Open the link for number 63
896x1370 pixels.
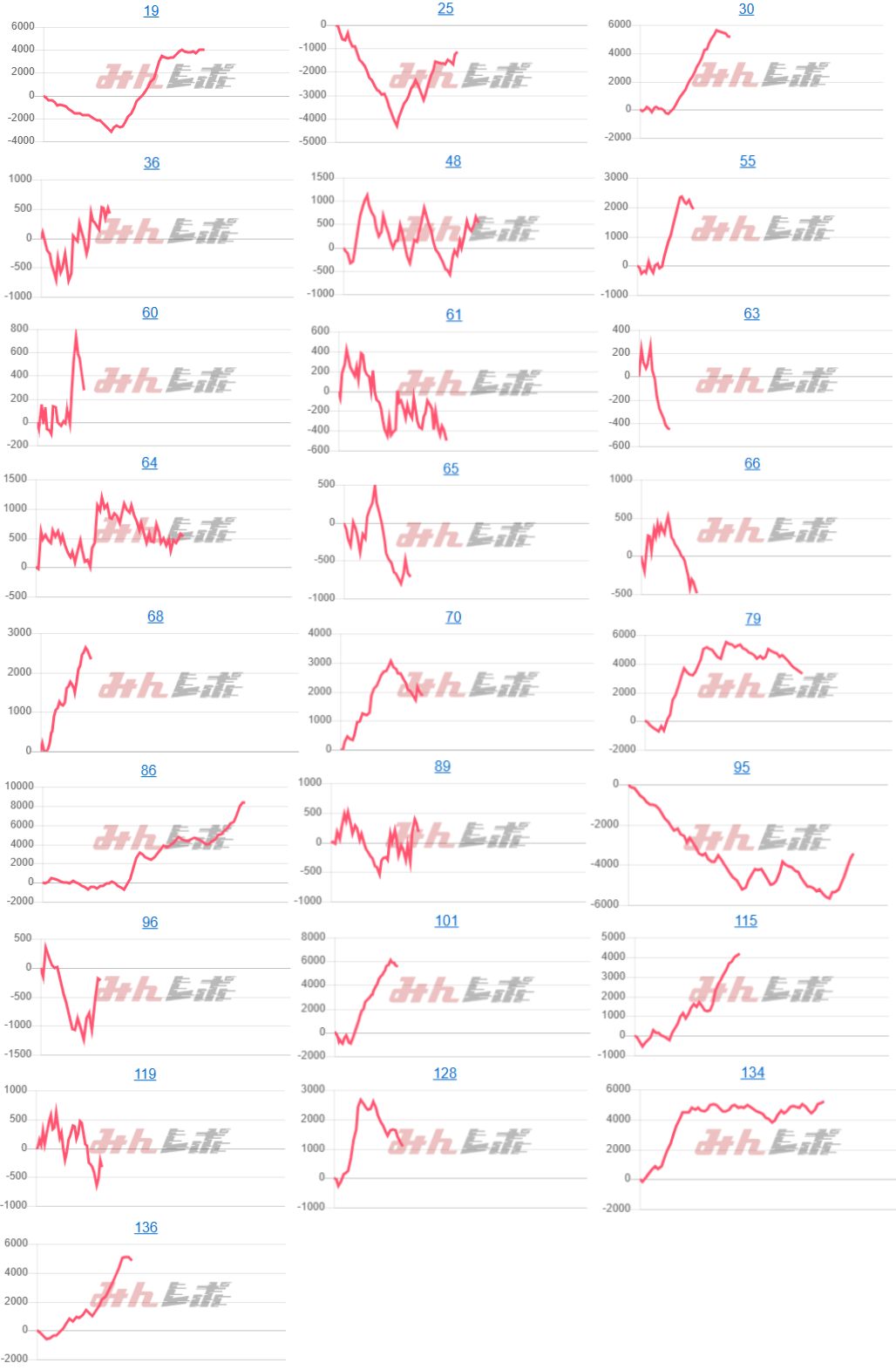pos(751,314)
